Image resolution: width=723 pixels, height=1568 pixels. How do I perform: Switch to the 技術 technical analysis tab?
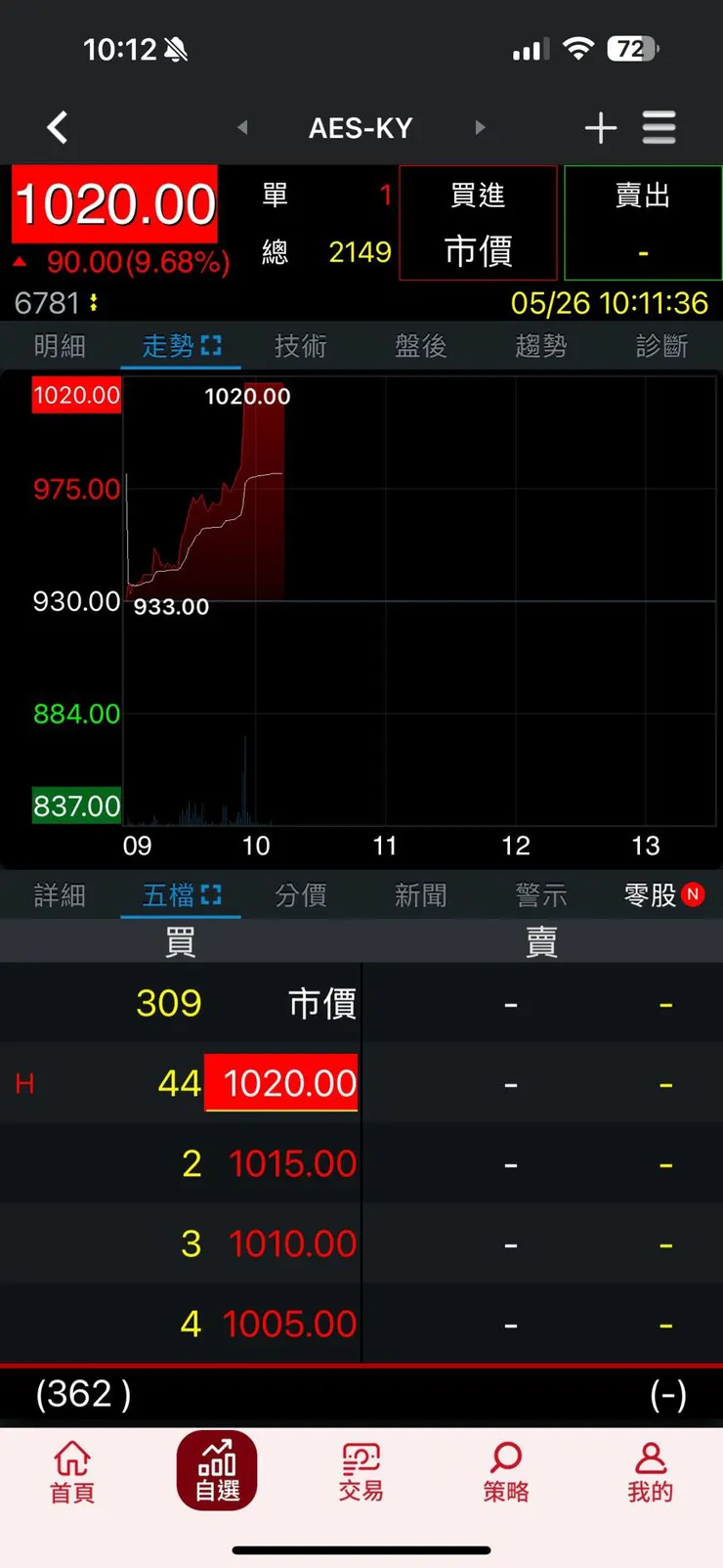tap(300, 344)
